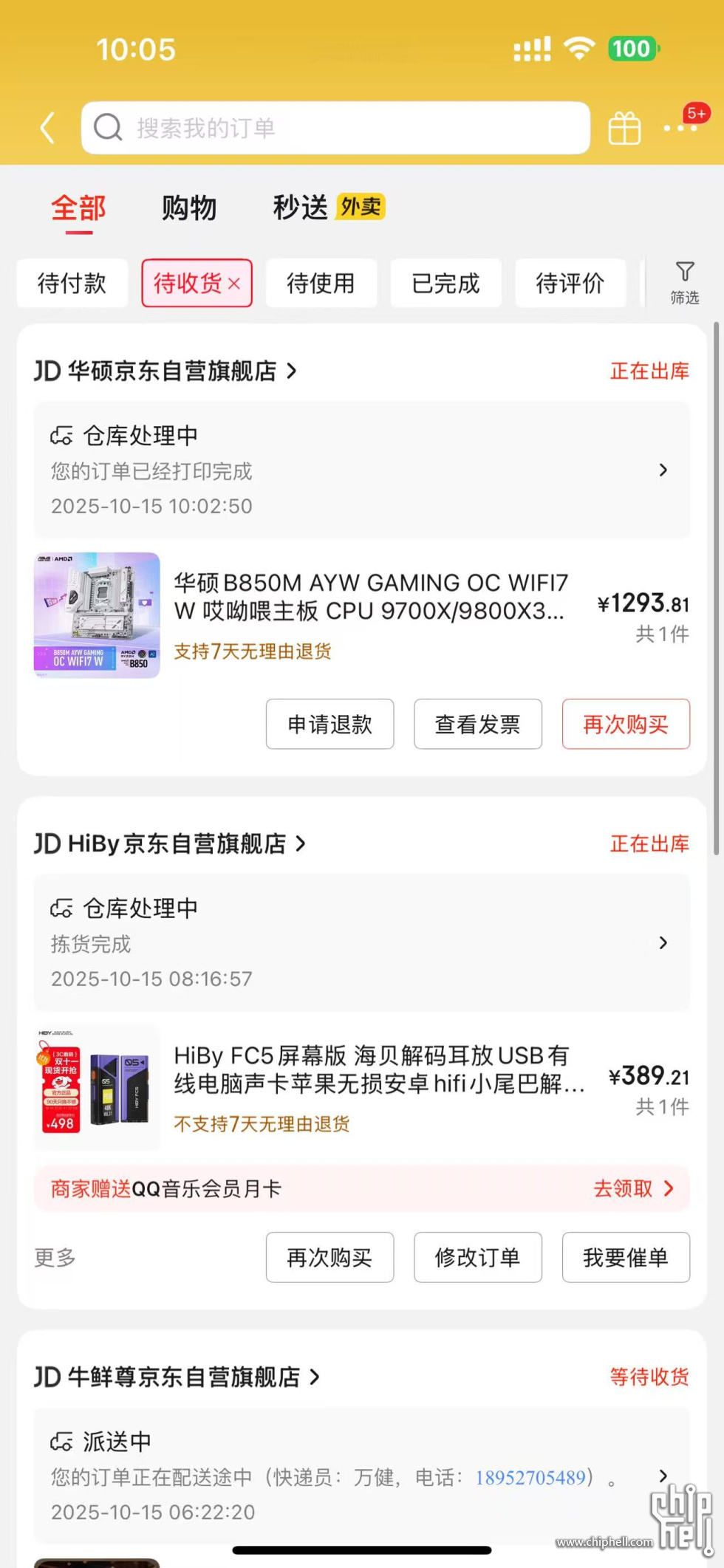
Task: Select the 待使用 filter chip
Action: pos(321,283)
